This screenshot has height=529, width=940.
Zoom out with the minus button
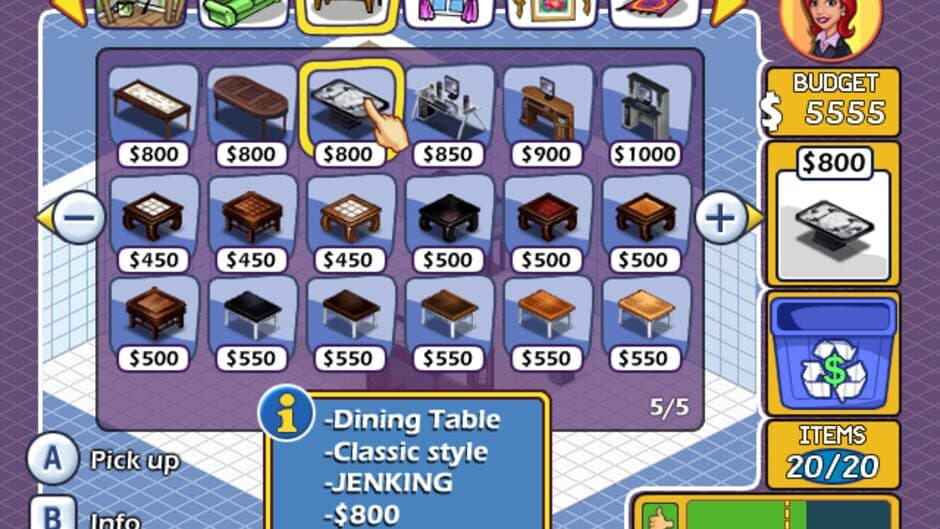tap(79, 218)
